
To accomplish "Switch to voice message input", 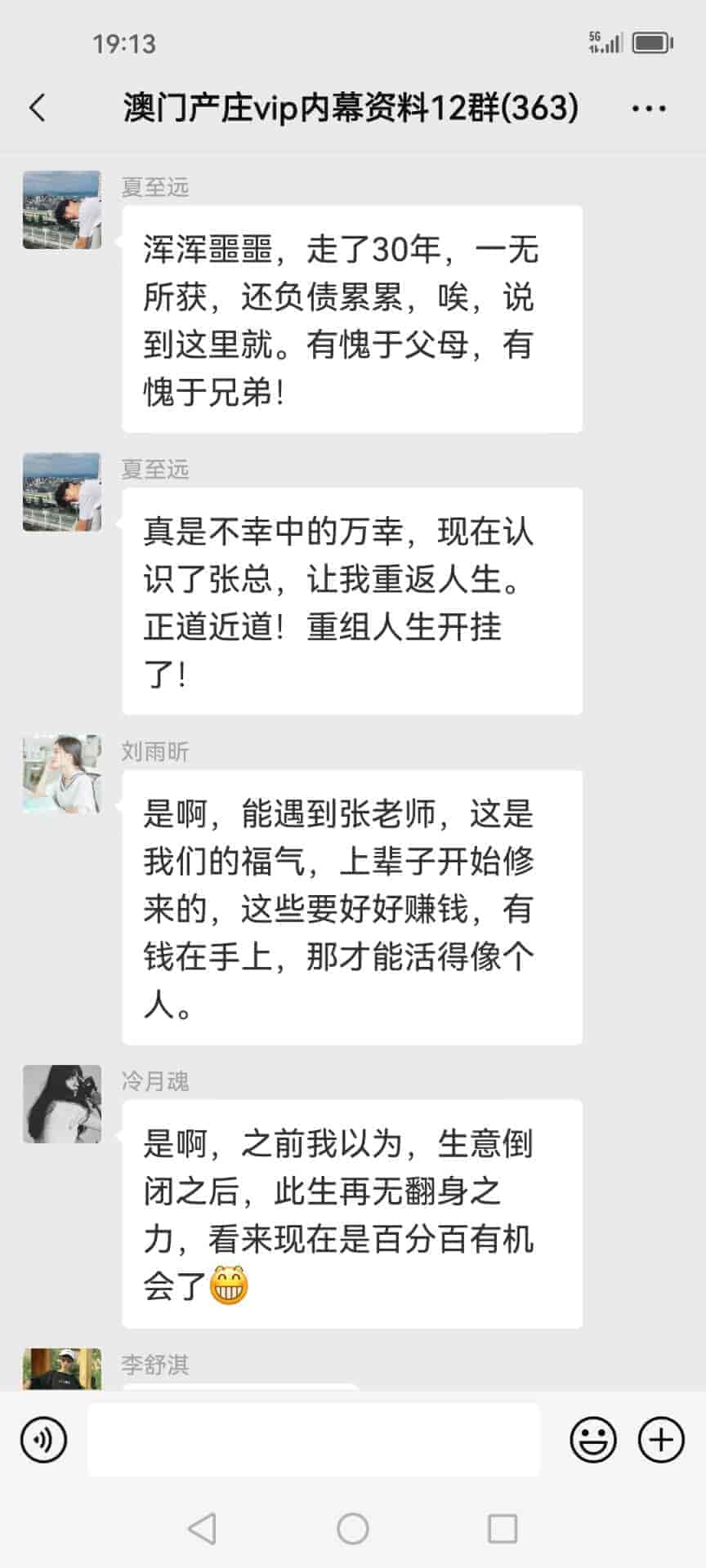I will coord(43,1439).
